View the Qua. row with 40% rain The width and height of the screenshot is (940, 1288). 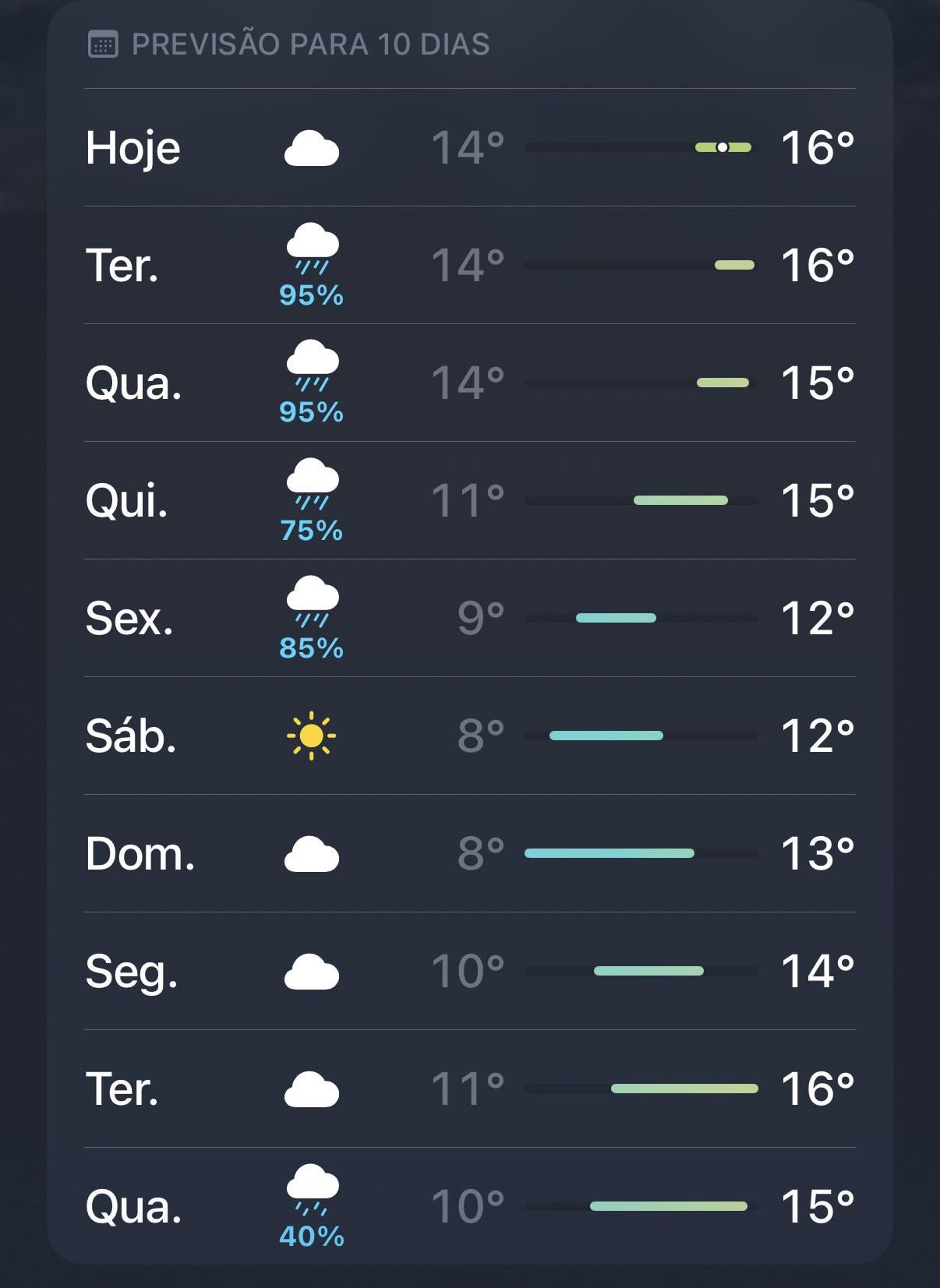click(x=469, y=1207)
